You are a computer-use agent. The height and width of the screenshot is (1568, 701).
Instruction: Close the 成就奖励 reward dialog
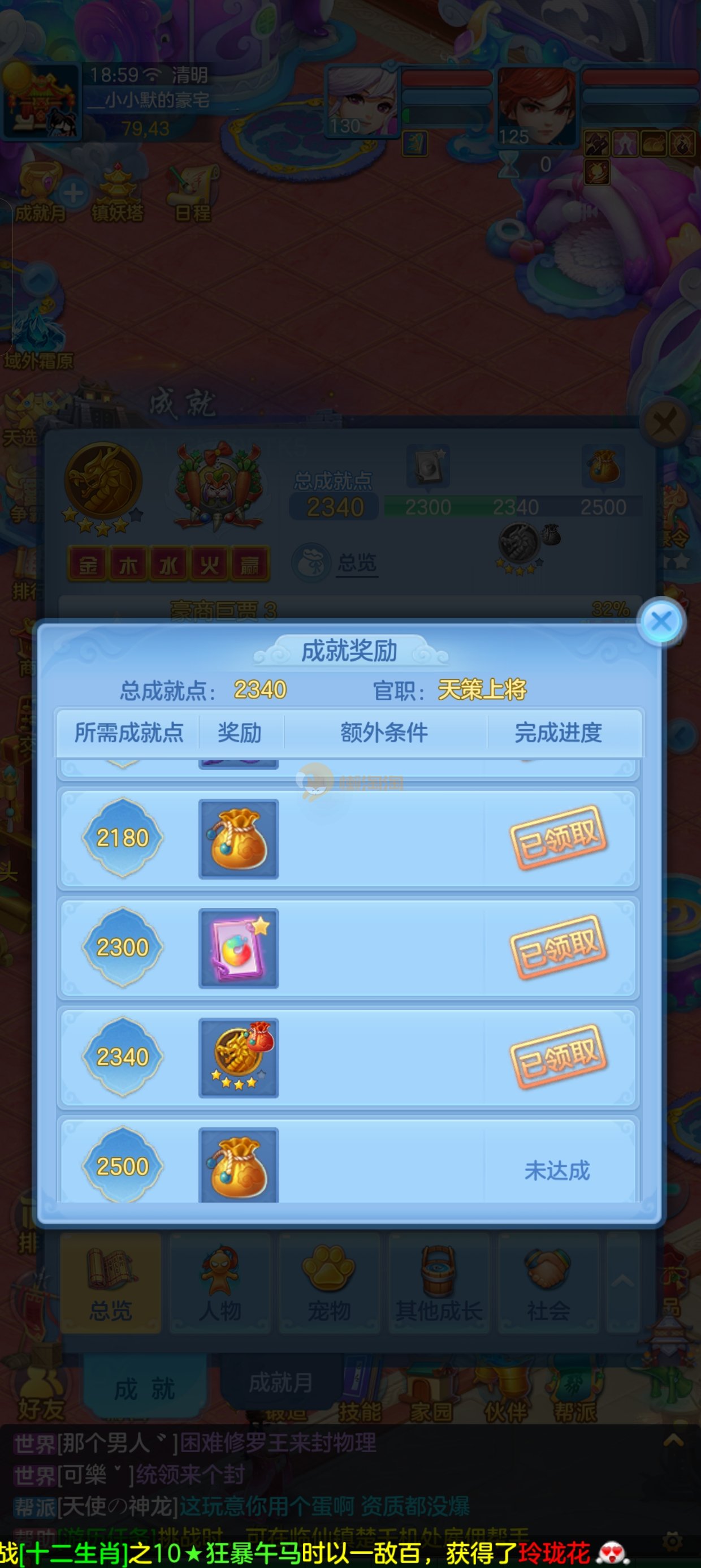tap(661, 621)
